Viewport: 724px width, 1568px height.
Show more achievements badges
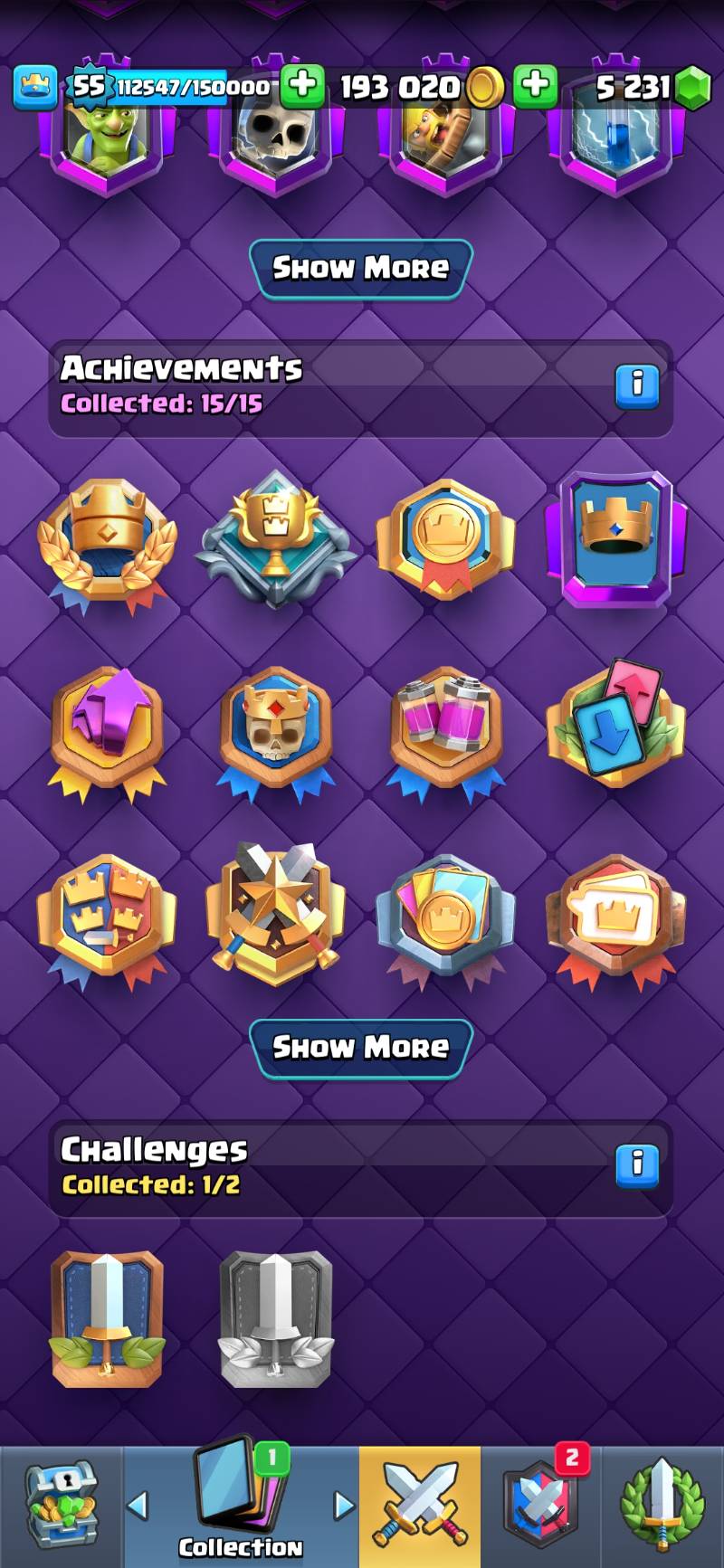pos(360,1048)
